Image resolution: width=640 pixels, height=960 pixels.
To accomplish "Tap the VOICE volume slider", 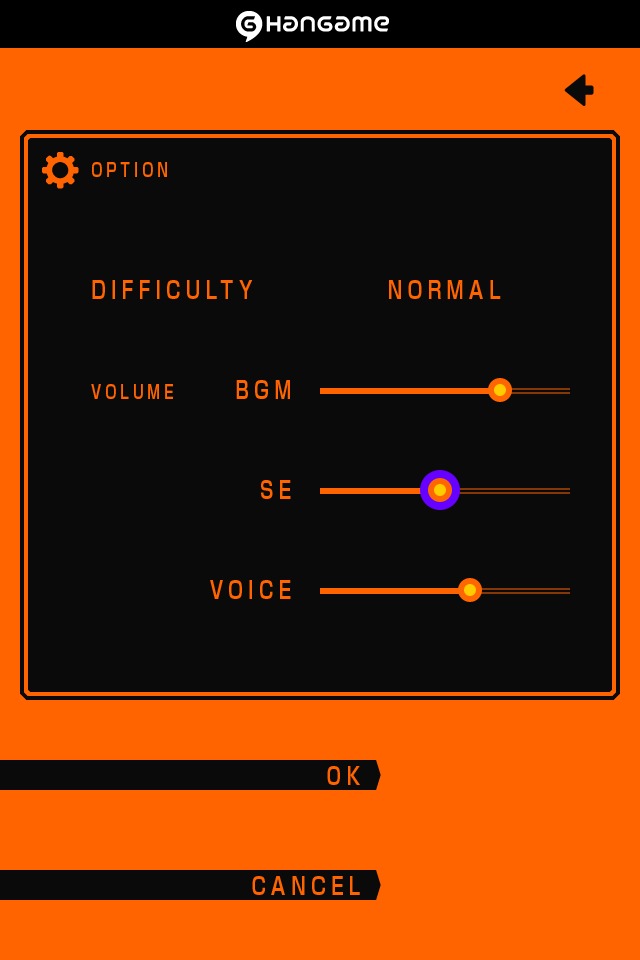I will [x=469, y=590].
